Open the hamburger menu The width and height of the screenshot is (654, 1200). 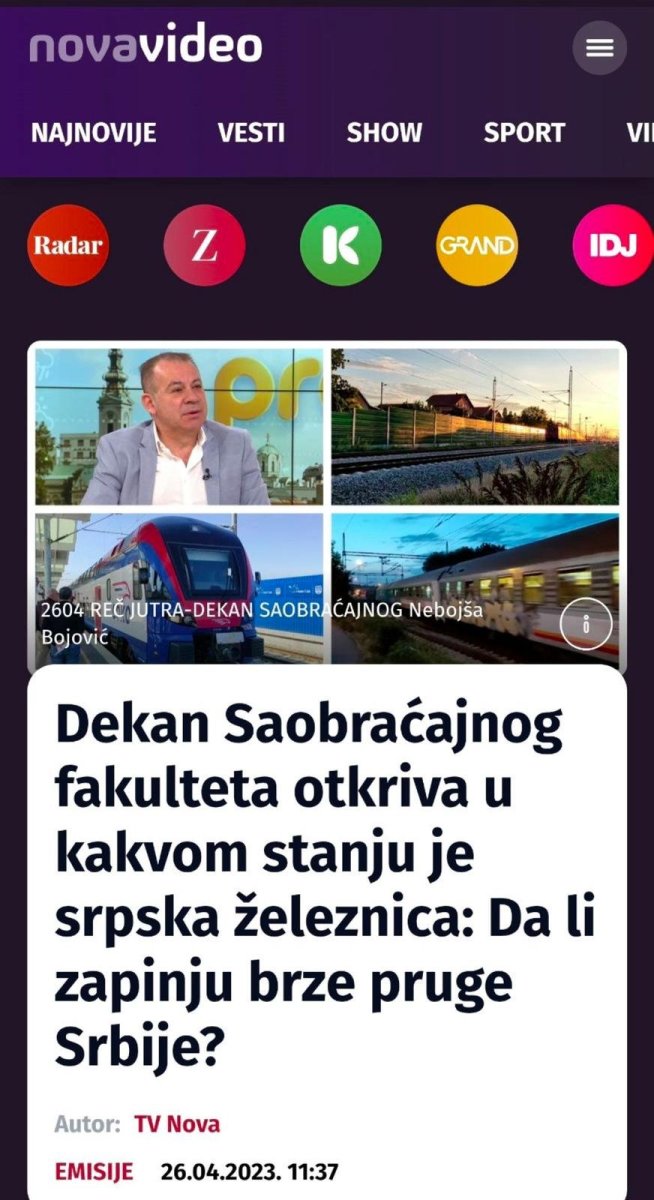click(599, 48)
